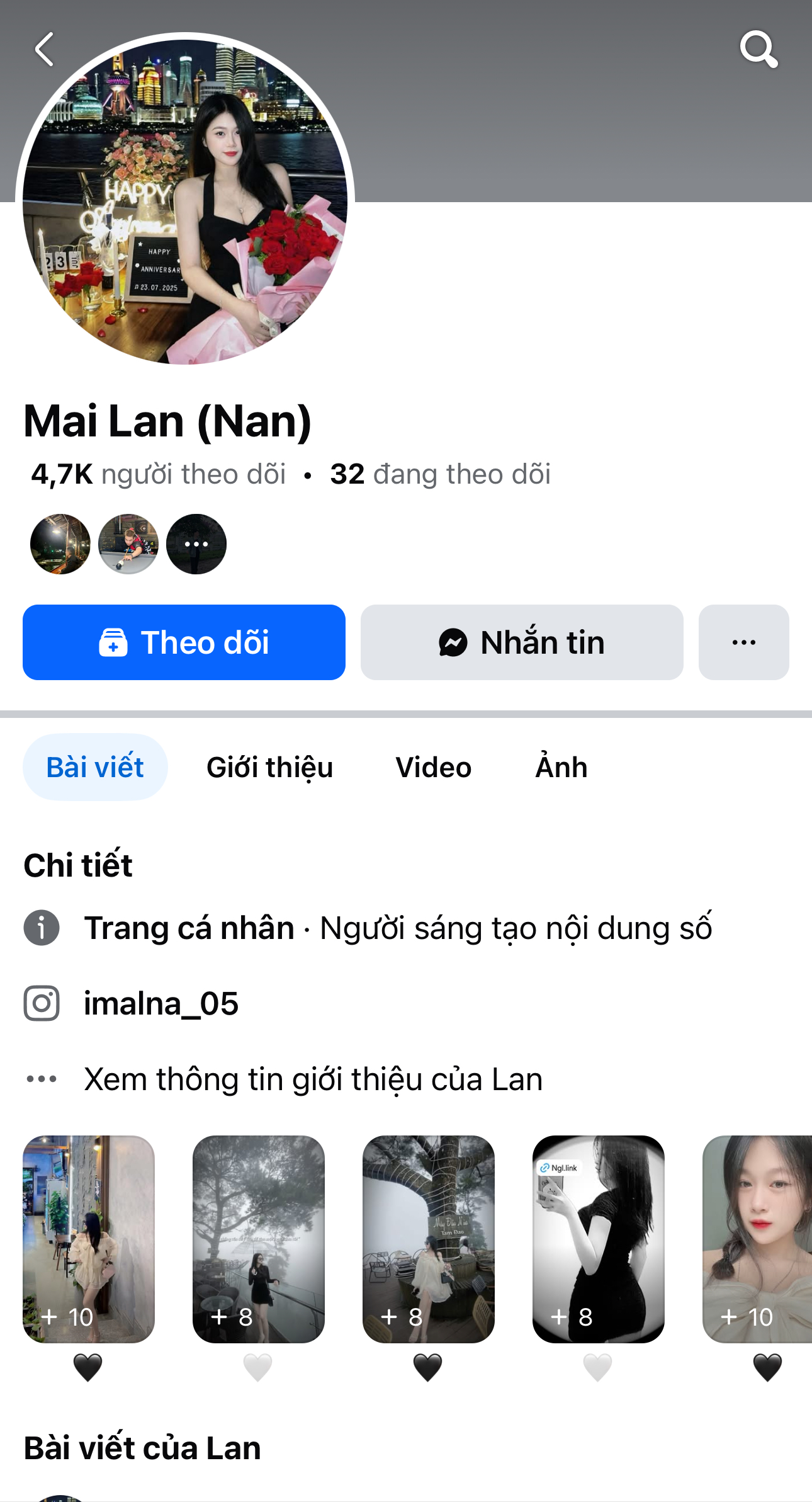Viewport: 812px width, 1502px height.
Task: Go back using the top arrow
Action: (44, 49)
